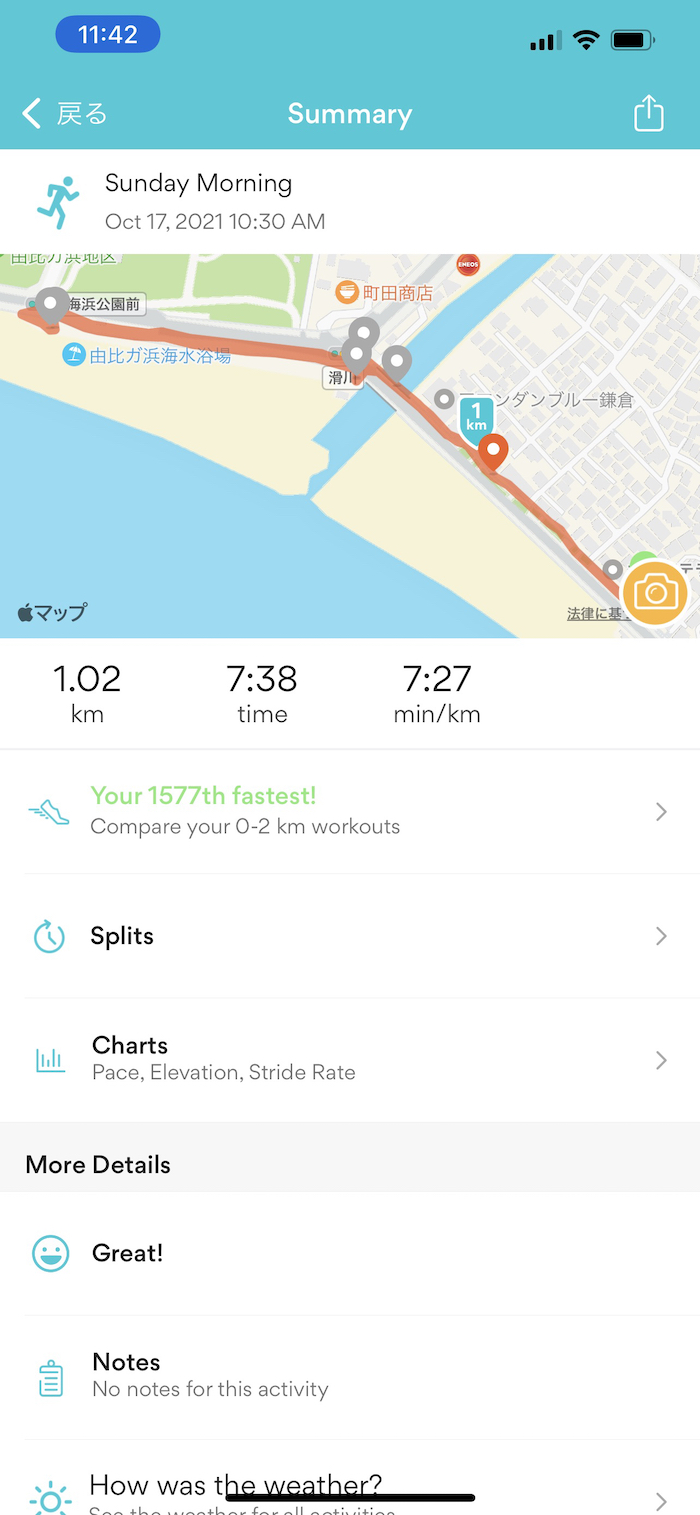Open Notes for this activity
The image size is (700, 1515).
tap(349, 1375)
